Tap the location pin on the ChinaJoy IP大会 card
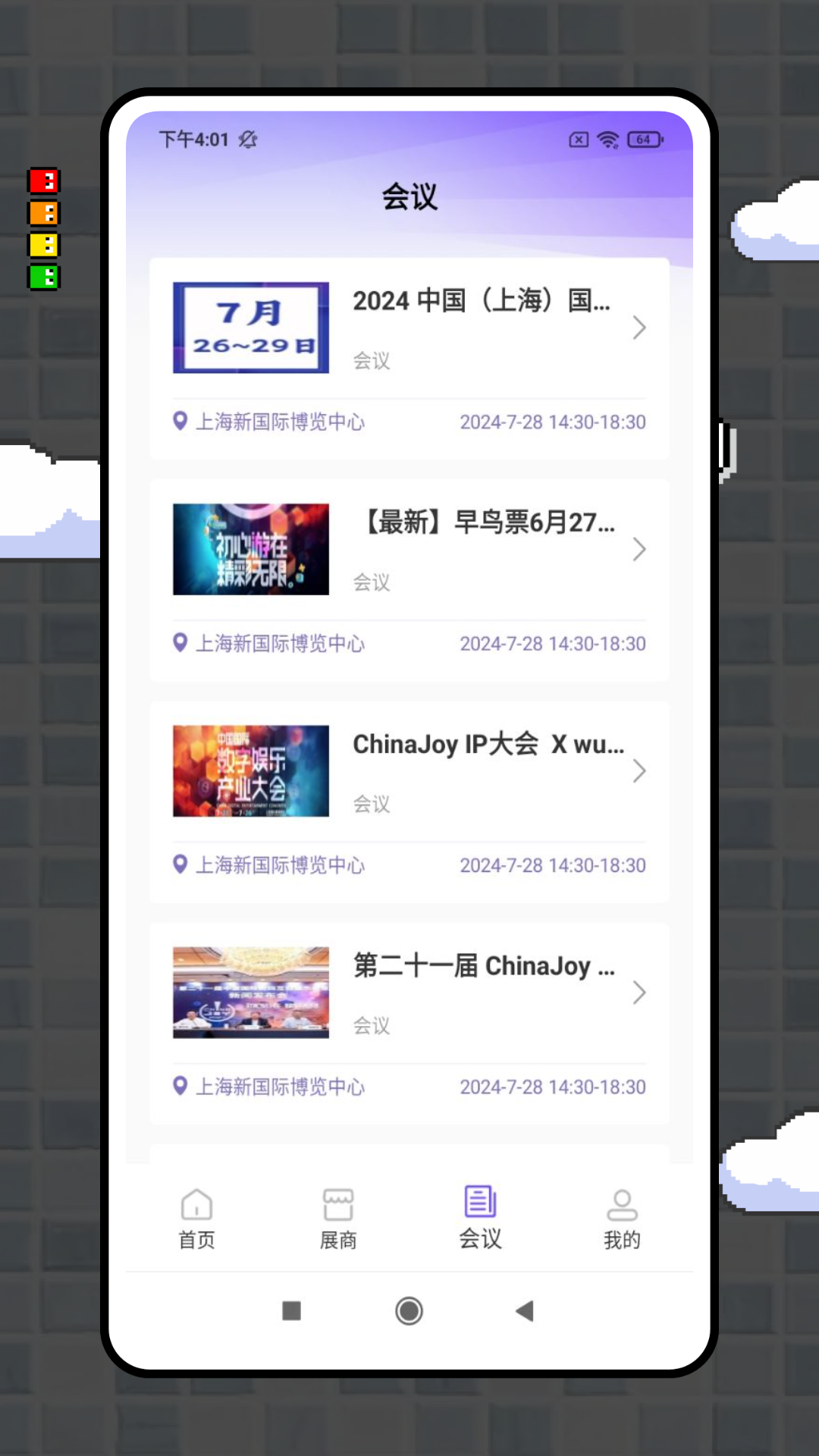This screenshot has height=1456, width=819. coord(180,864)
